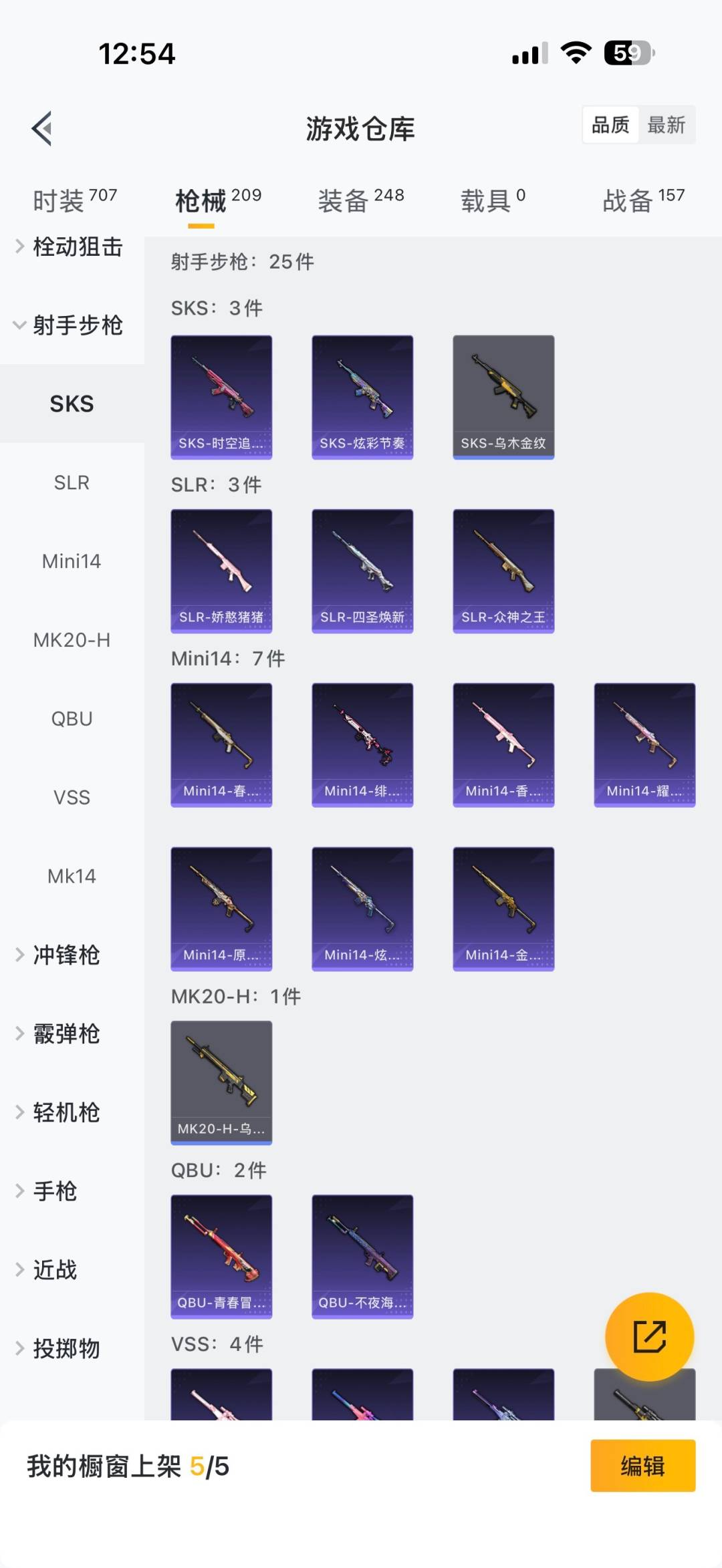This screenshot has width=722, height=1568.
Task: Open the 战备 tab
Action: [x=643, y=200]
